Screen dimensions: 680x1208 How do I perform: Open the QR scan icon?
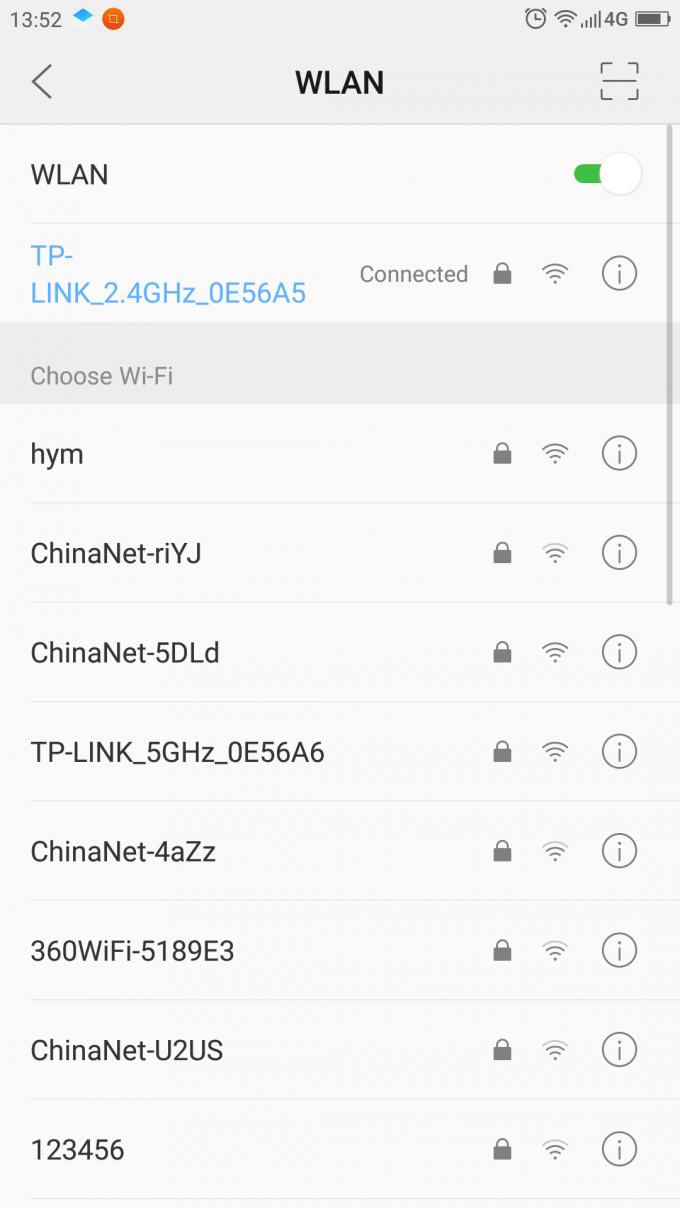(619, 81)
